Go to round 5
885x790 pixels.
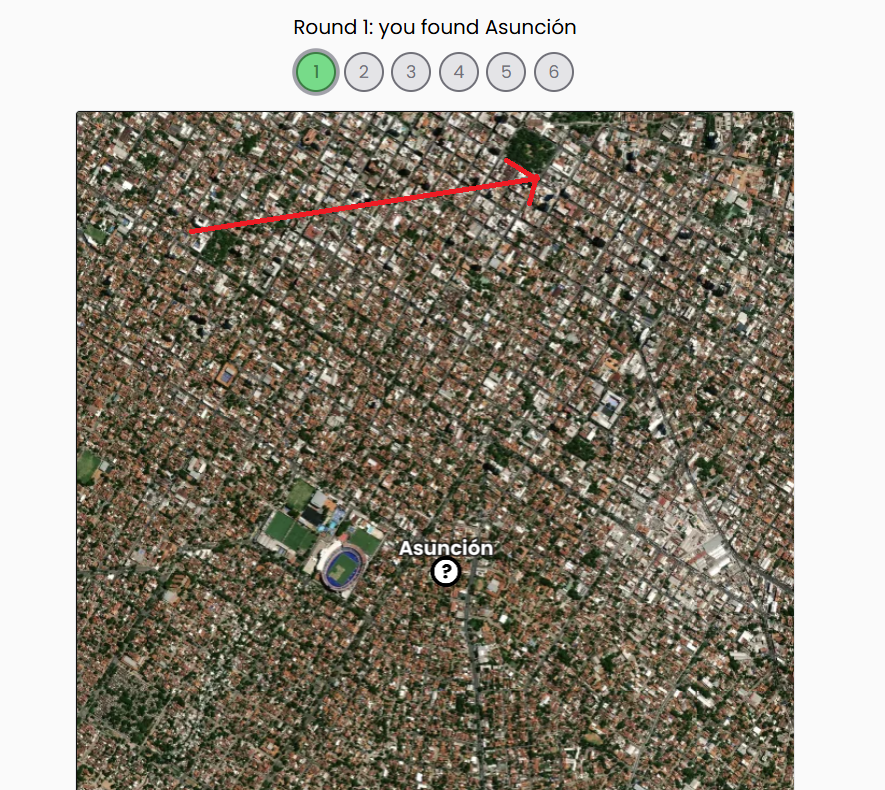point(506,72)
